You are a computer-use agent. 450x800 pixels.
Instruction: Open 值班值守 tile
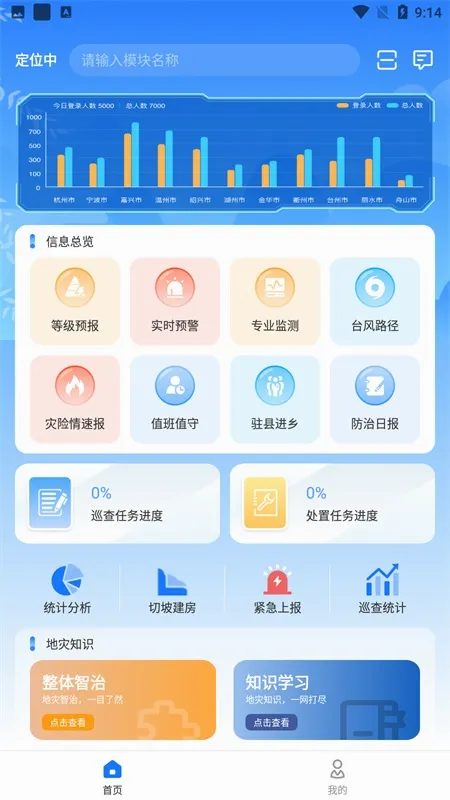coord(175,399)
